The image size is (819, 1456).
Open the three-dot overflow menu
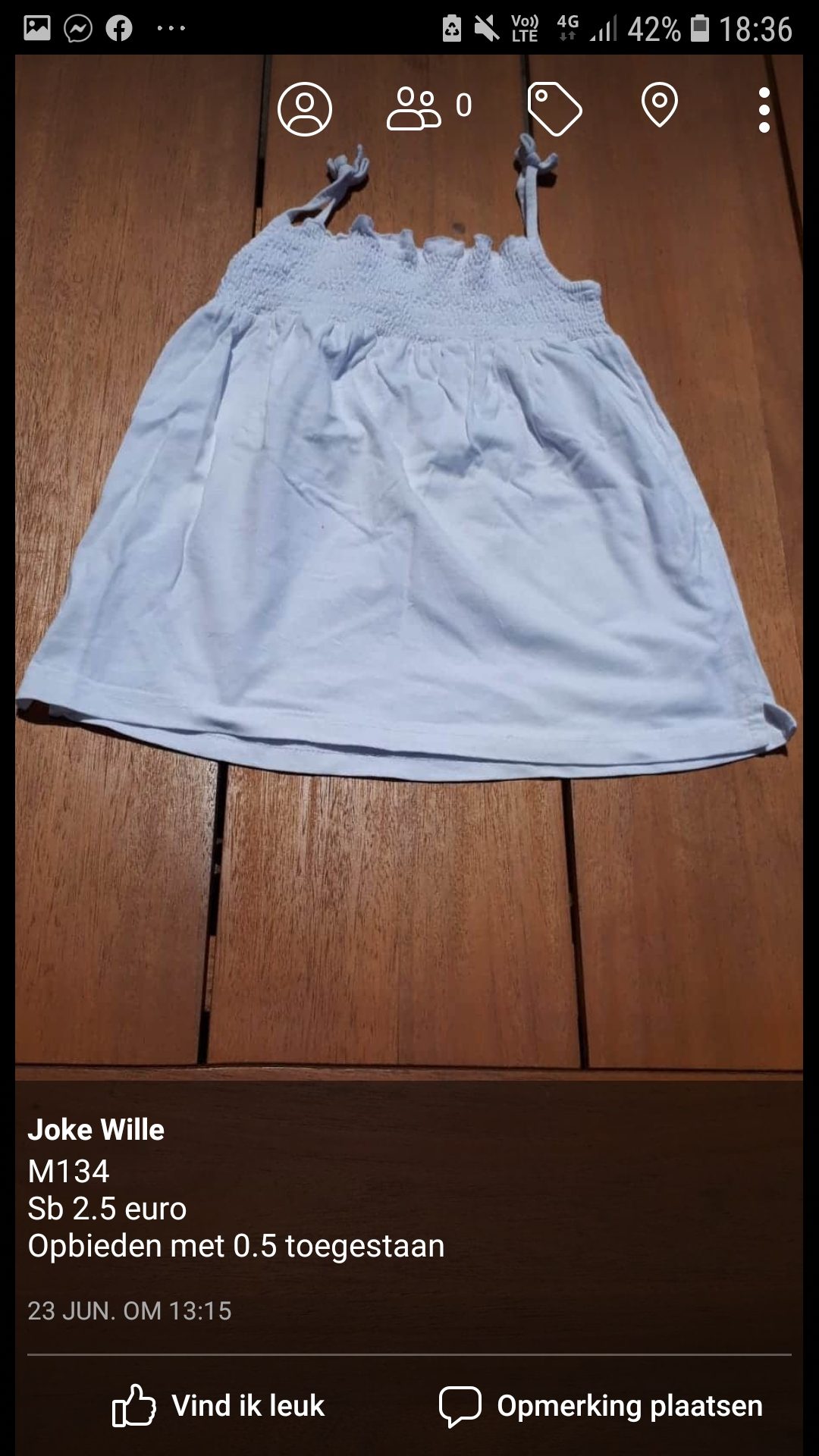coord(764,110)
